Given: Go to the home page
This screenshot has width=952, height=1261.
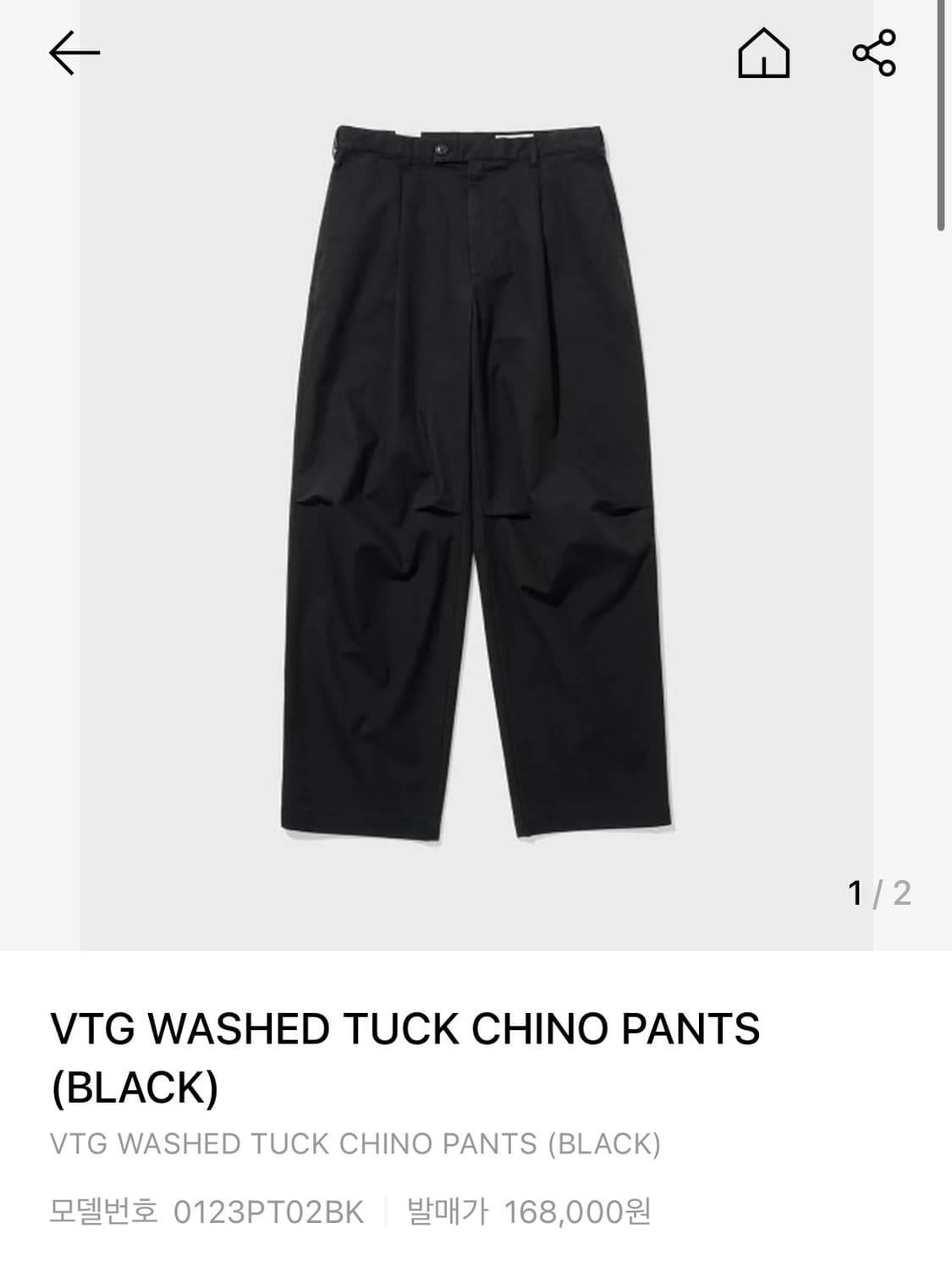Looking at the screenshot, I should (763, 53).
